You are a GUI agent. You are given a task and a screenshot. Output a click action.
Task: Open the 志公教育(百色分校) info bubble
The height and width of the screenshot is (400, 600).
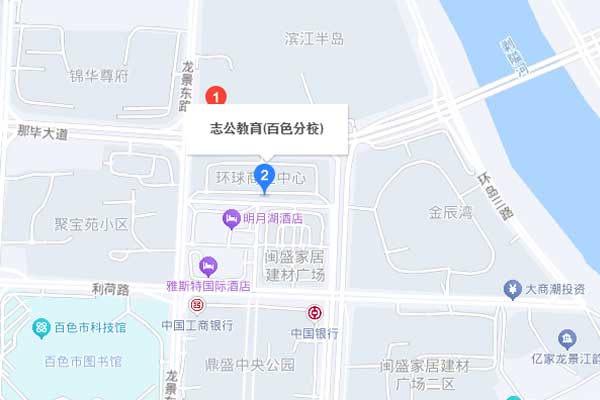coord(266,129)
